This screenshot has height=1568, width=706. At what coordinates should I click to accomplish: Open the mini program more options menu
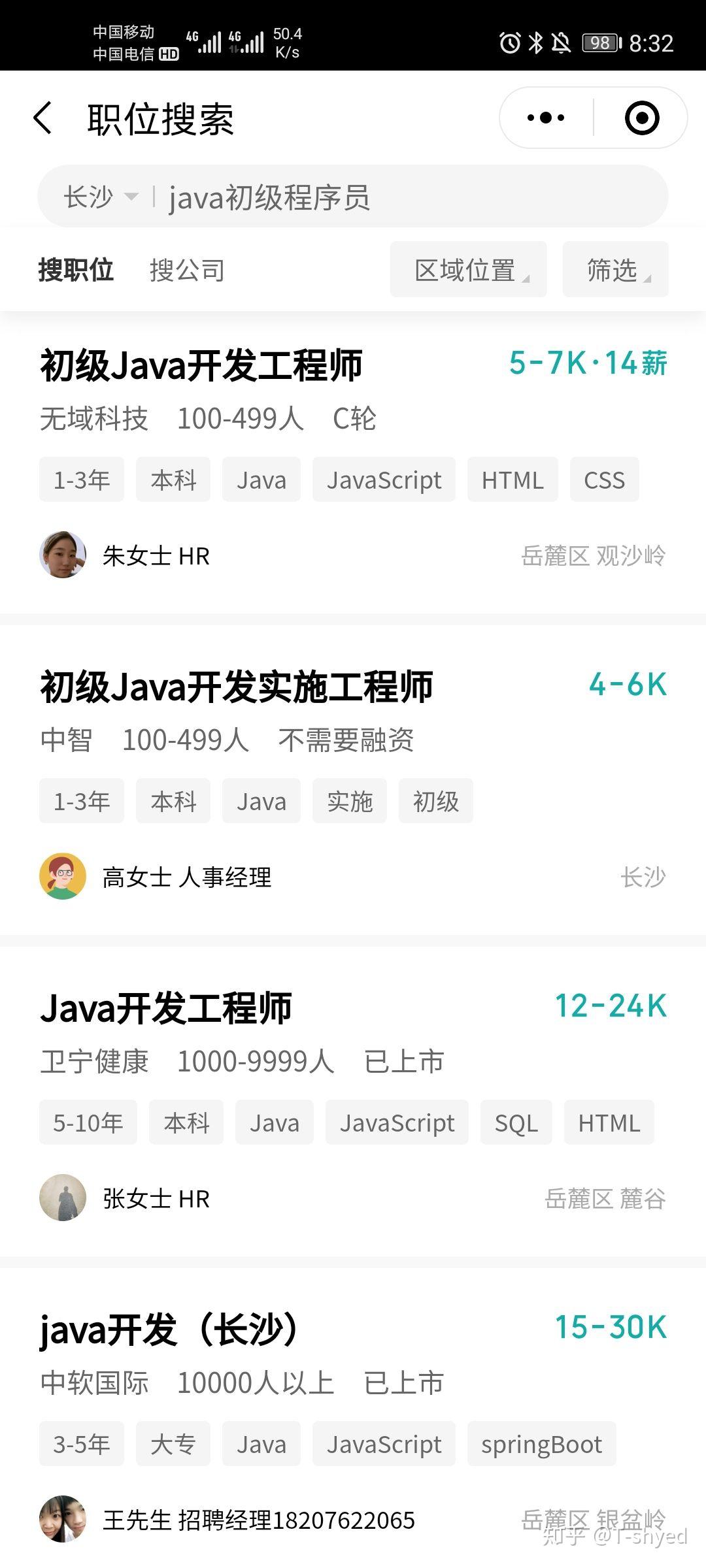point(546,118)
